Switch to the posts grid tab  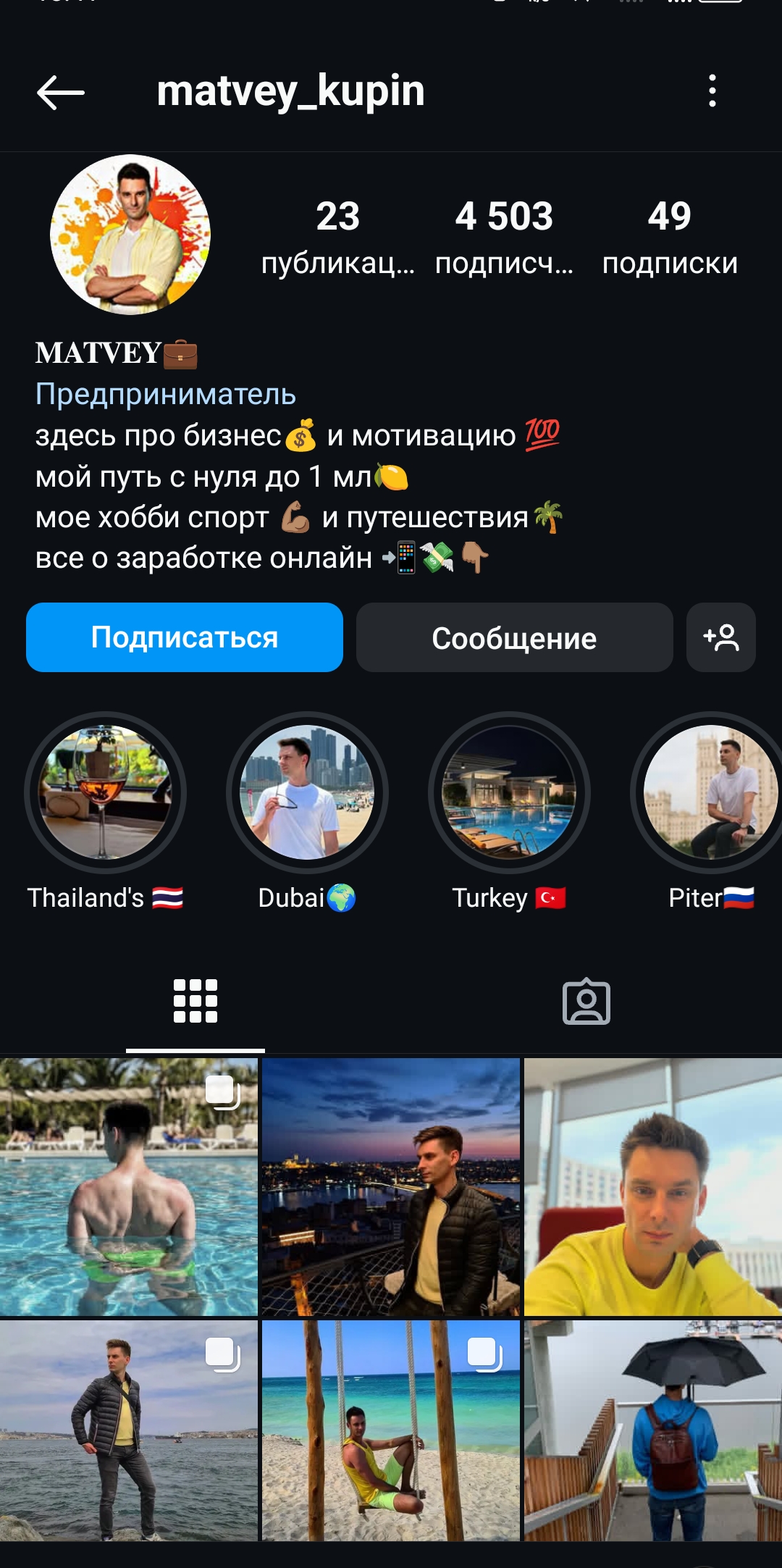pyautogui.click(x=195, y=1002)
